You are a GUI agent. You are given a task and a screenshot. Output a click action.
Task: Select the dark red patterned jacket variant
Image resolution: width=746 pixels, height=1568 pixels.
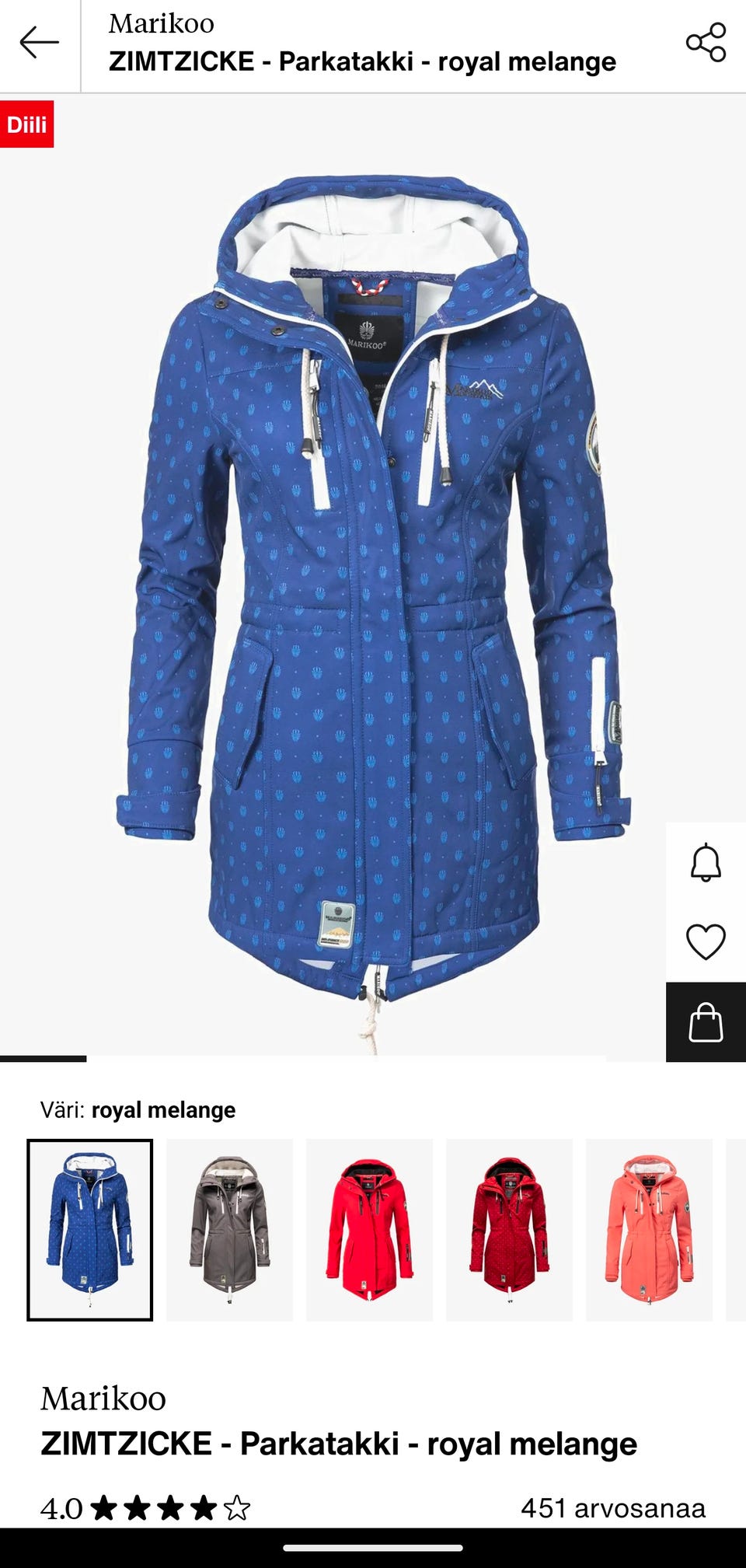(x=510, y=1230)
